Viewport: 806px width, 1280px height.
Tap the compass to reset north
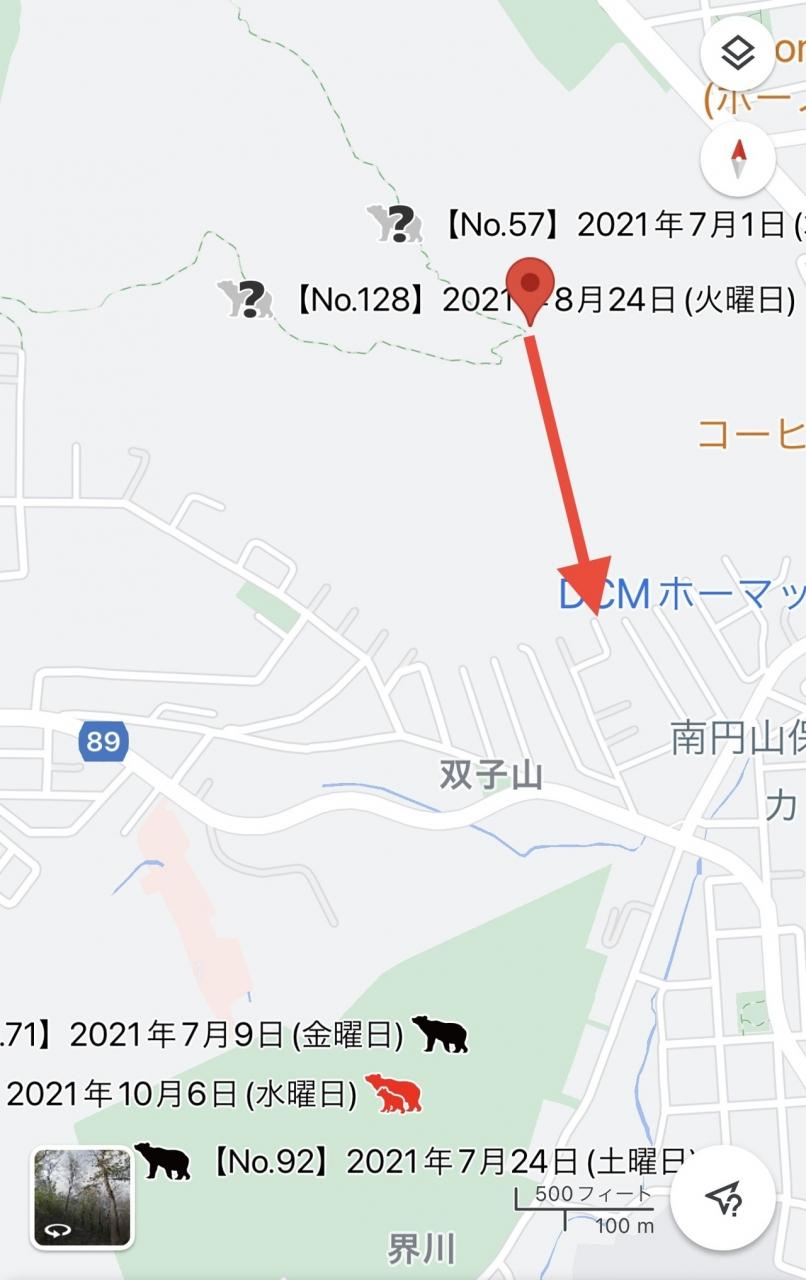pos(738,158)
